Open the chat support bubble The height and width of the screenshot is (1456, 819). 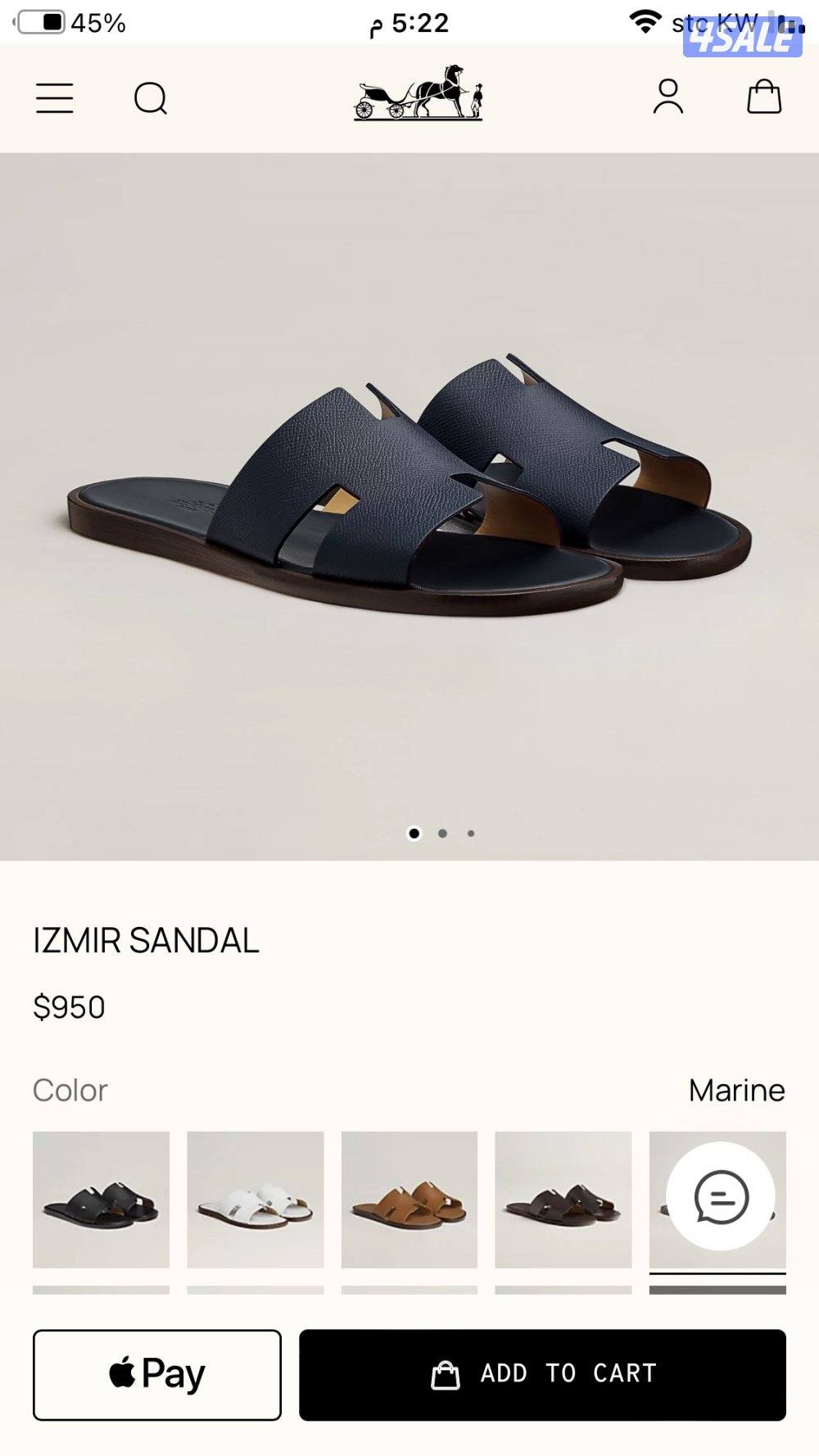click(721, 1196)
